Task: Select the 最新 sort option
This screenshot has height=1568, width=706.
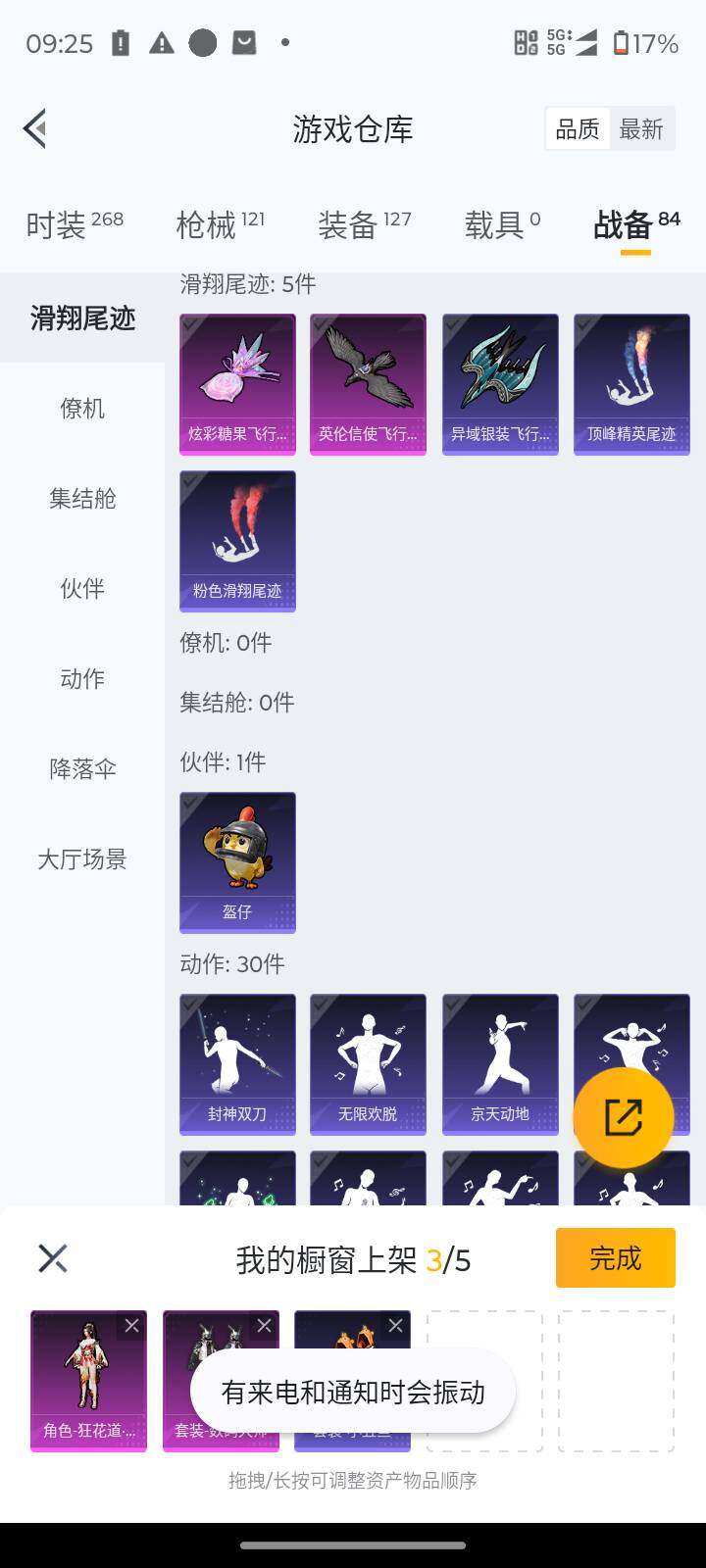Action: tap(642, 128)
